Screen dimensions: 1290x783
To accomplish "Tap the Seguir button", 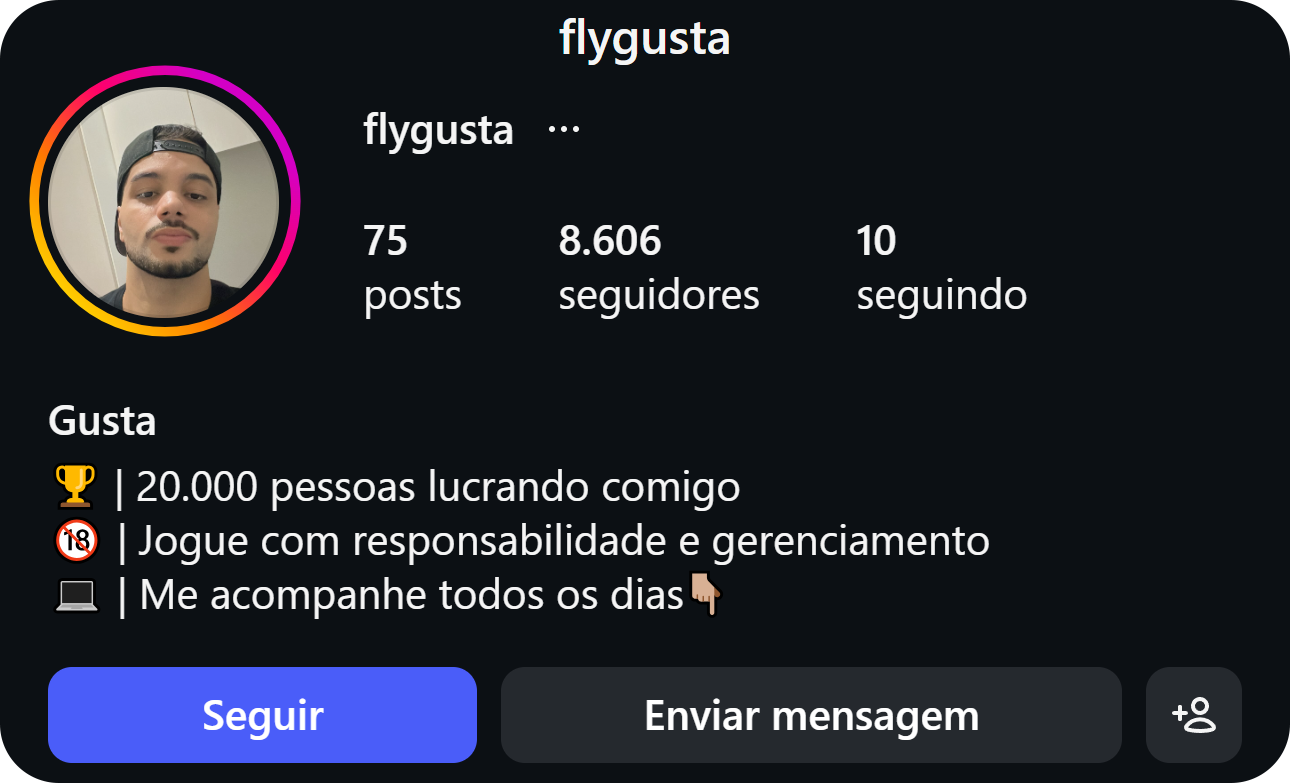I will pyautogui.click(x=262, y=715).
